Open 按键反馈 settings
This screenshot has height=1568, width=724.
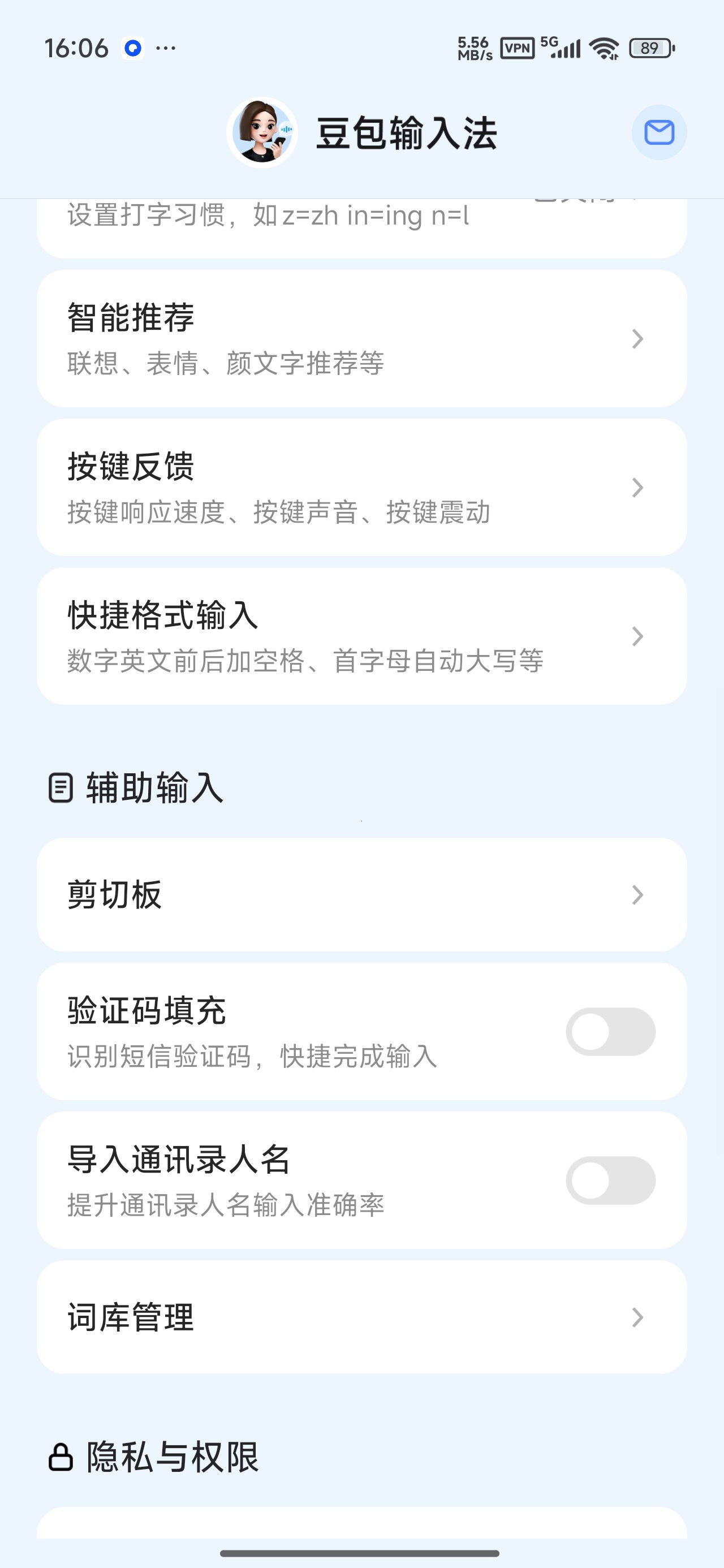pyautogui.click(x=361, y=487)
